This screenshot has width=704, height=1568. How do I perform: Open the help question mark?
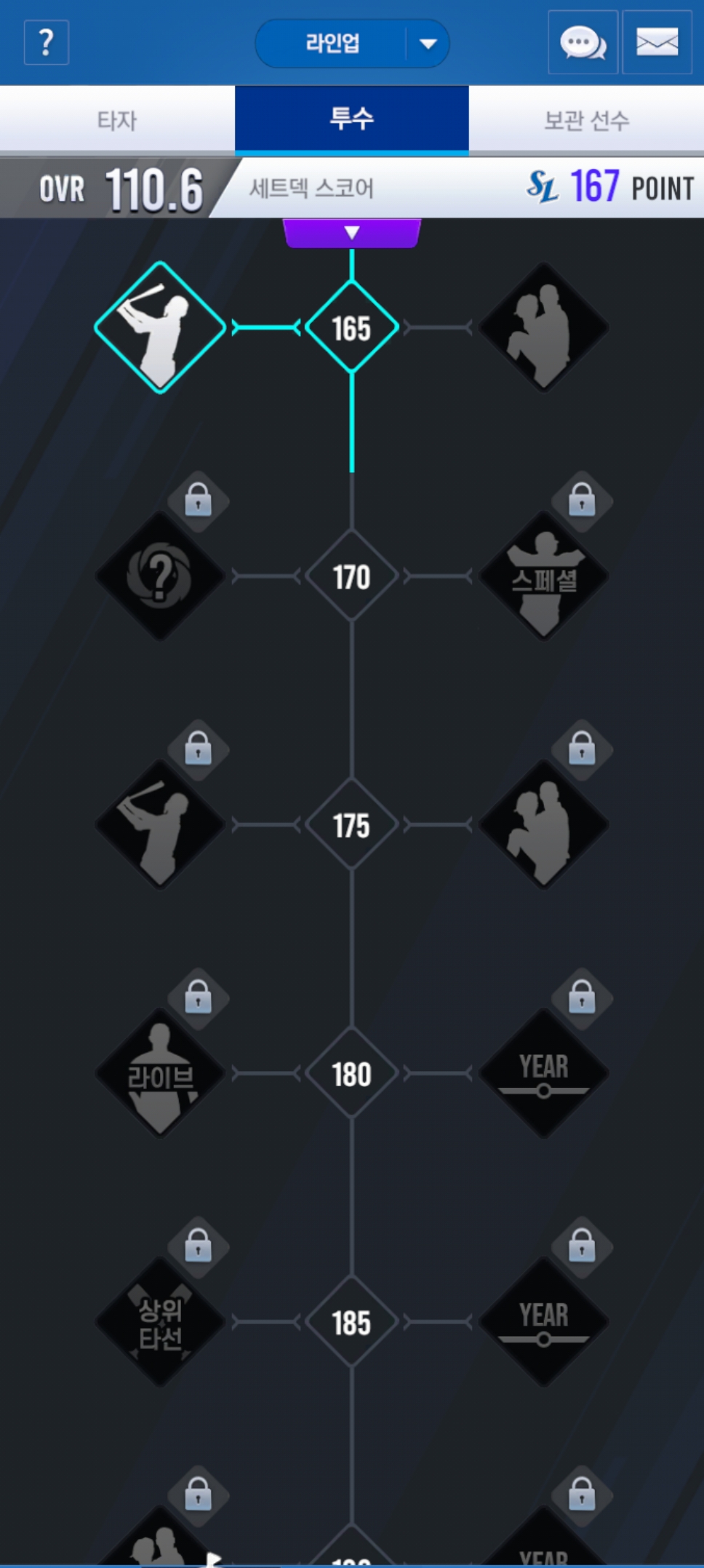click(47, 43)
